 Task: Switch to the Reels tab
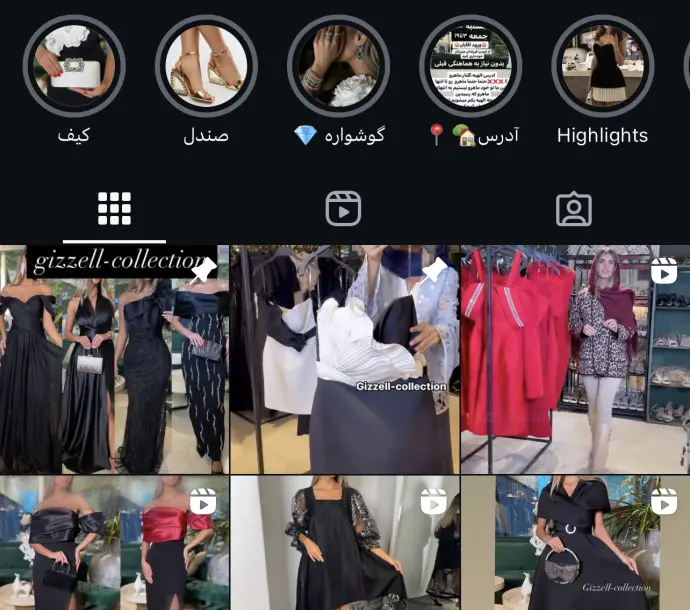pos(344,209)
